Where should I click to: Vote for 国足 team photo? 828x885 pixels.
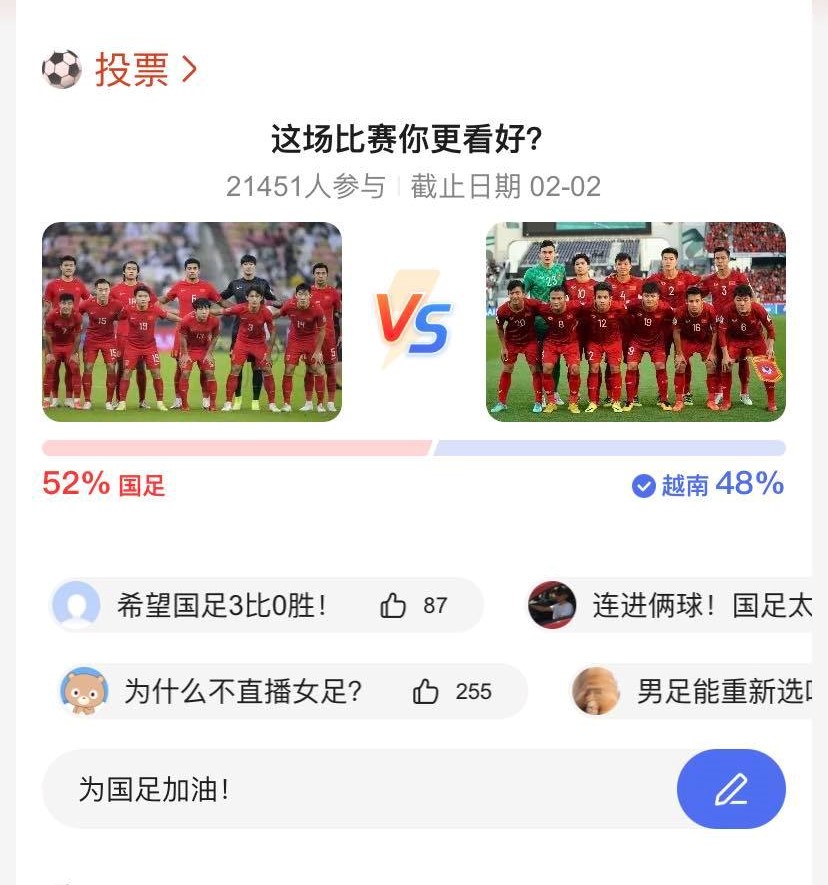[192, 322]
